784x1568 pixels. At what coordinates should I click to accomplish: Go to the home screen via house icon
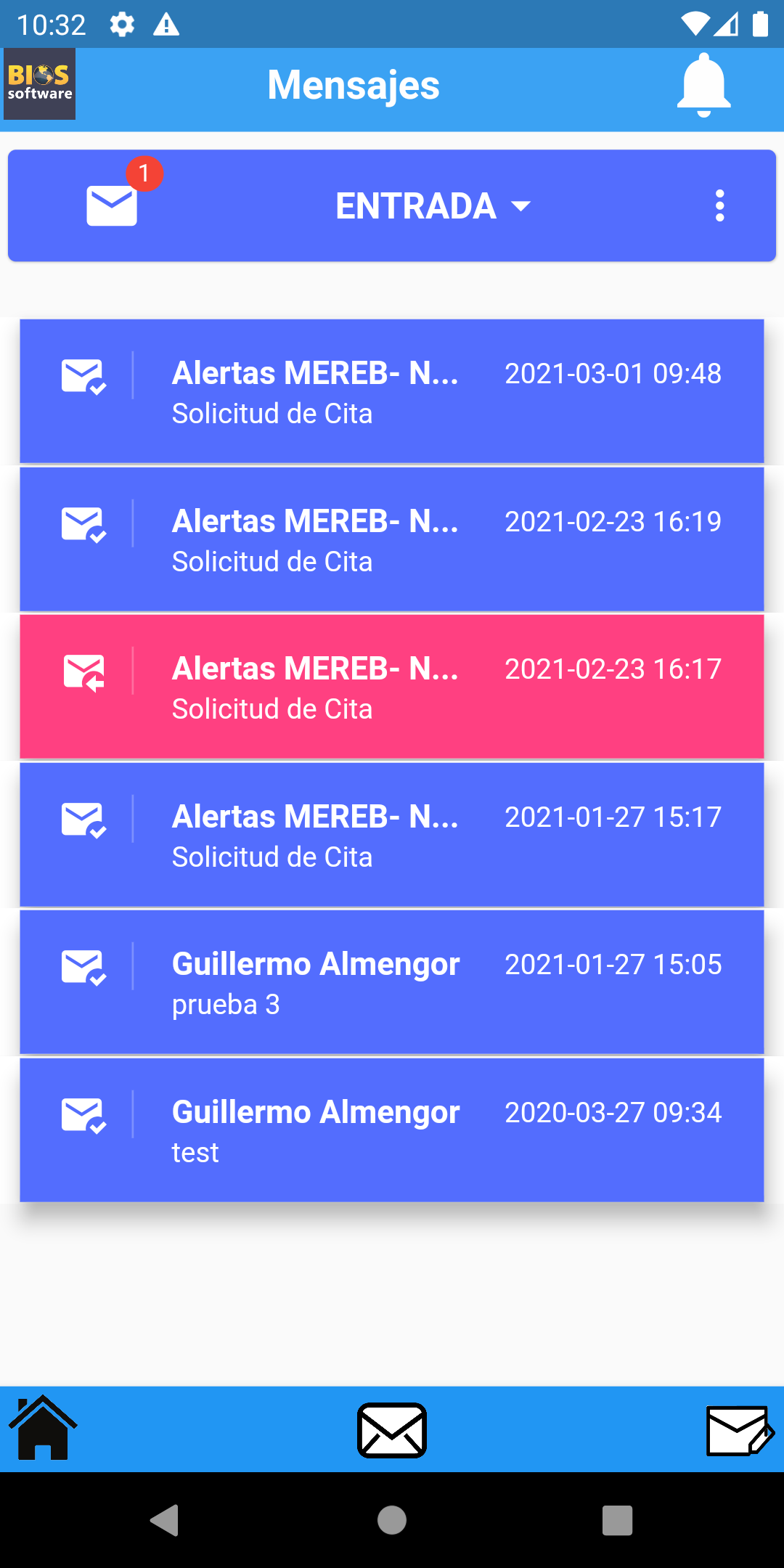(x=43, y=1428)
